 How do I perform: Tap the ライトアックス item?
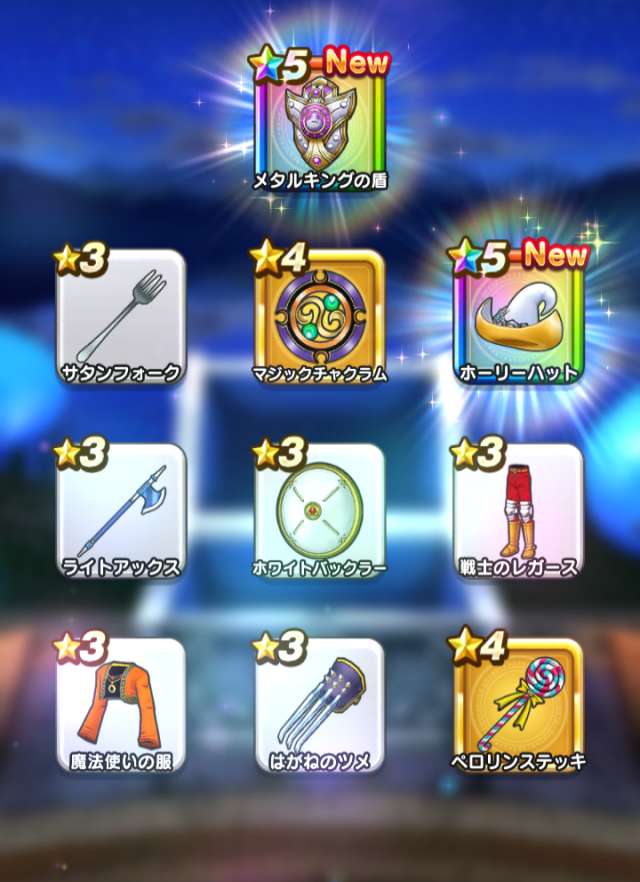(x=121, y=512)
